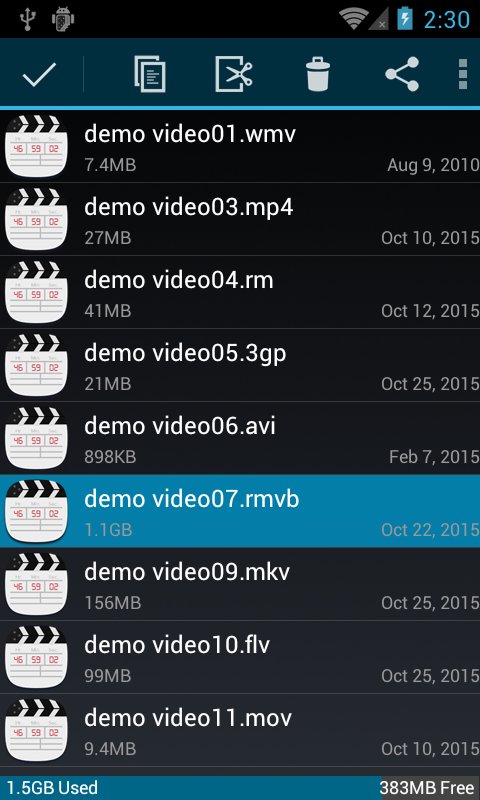This screenshot has width=480, height=800.
Task: Select demo video06.avi
Action: (240, 438)
